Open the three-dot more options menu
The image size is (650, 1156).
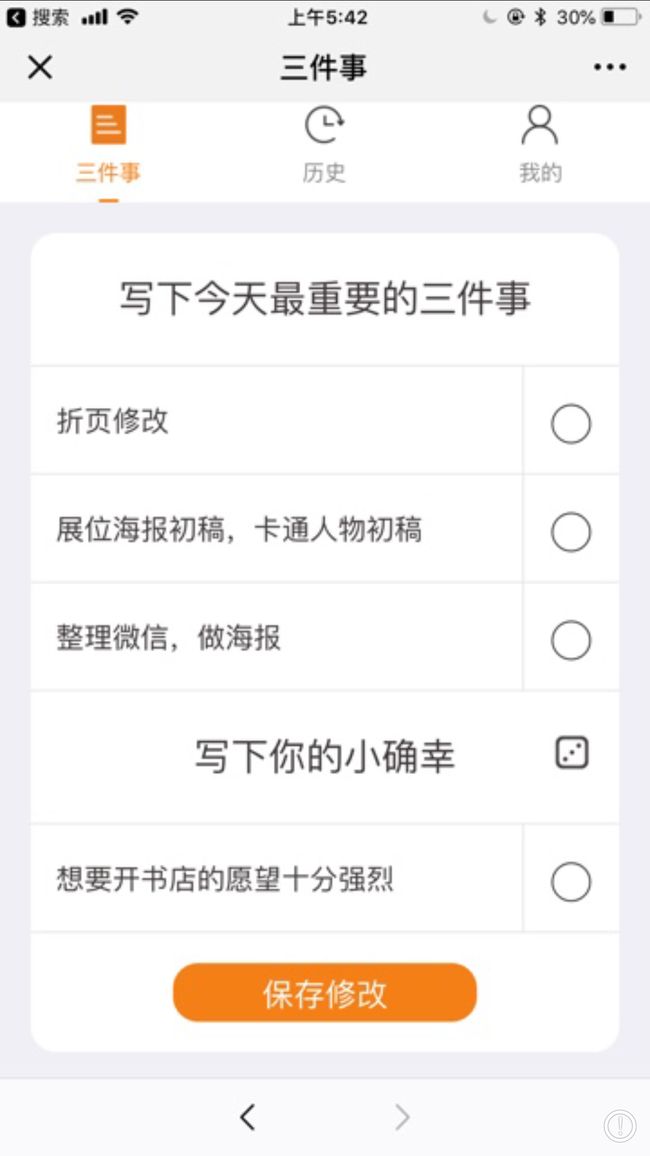[x=610, y=68]
